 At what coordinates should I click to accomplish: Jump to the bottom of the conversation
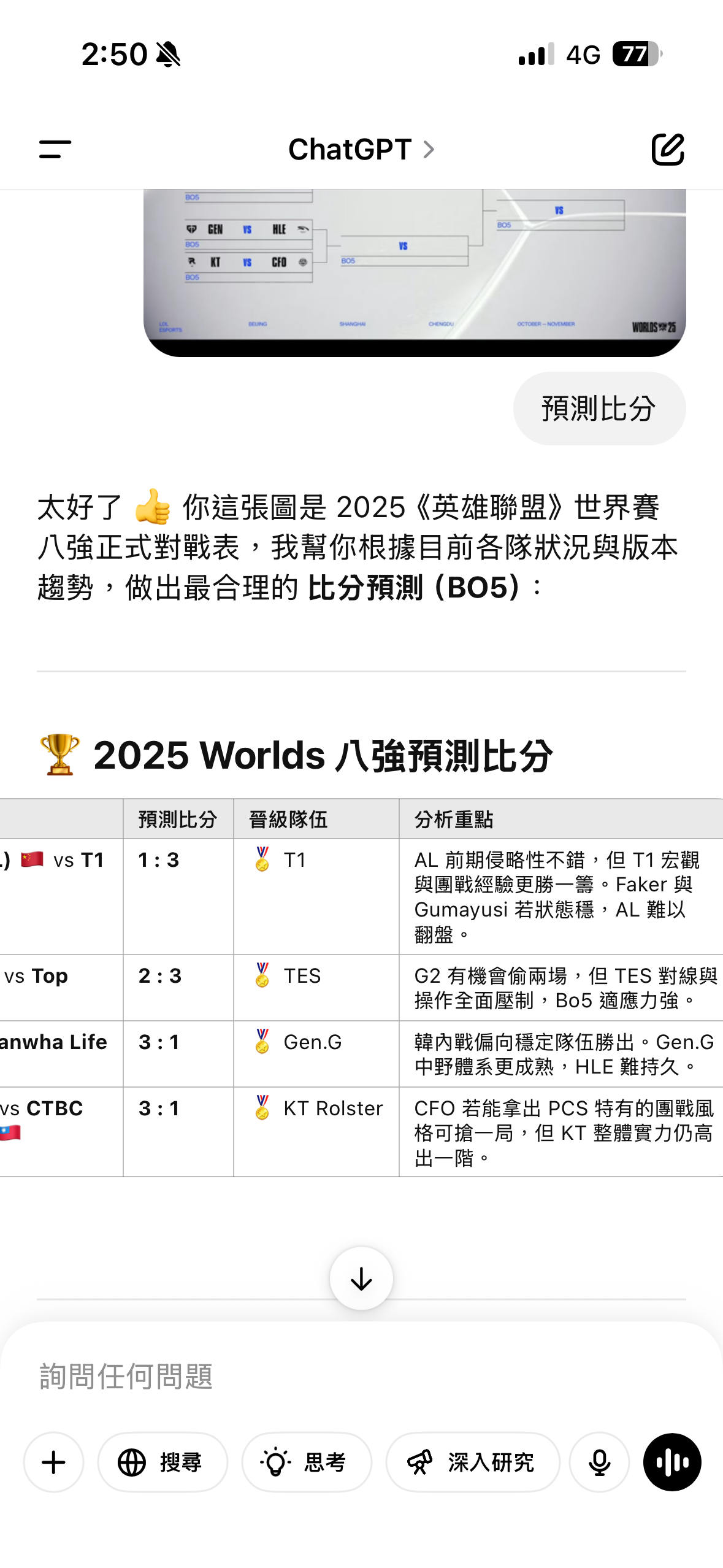pos(361,1278)
